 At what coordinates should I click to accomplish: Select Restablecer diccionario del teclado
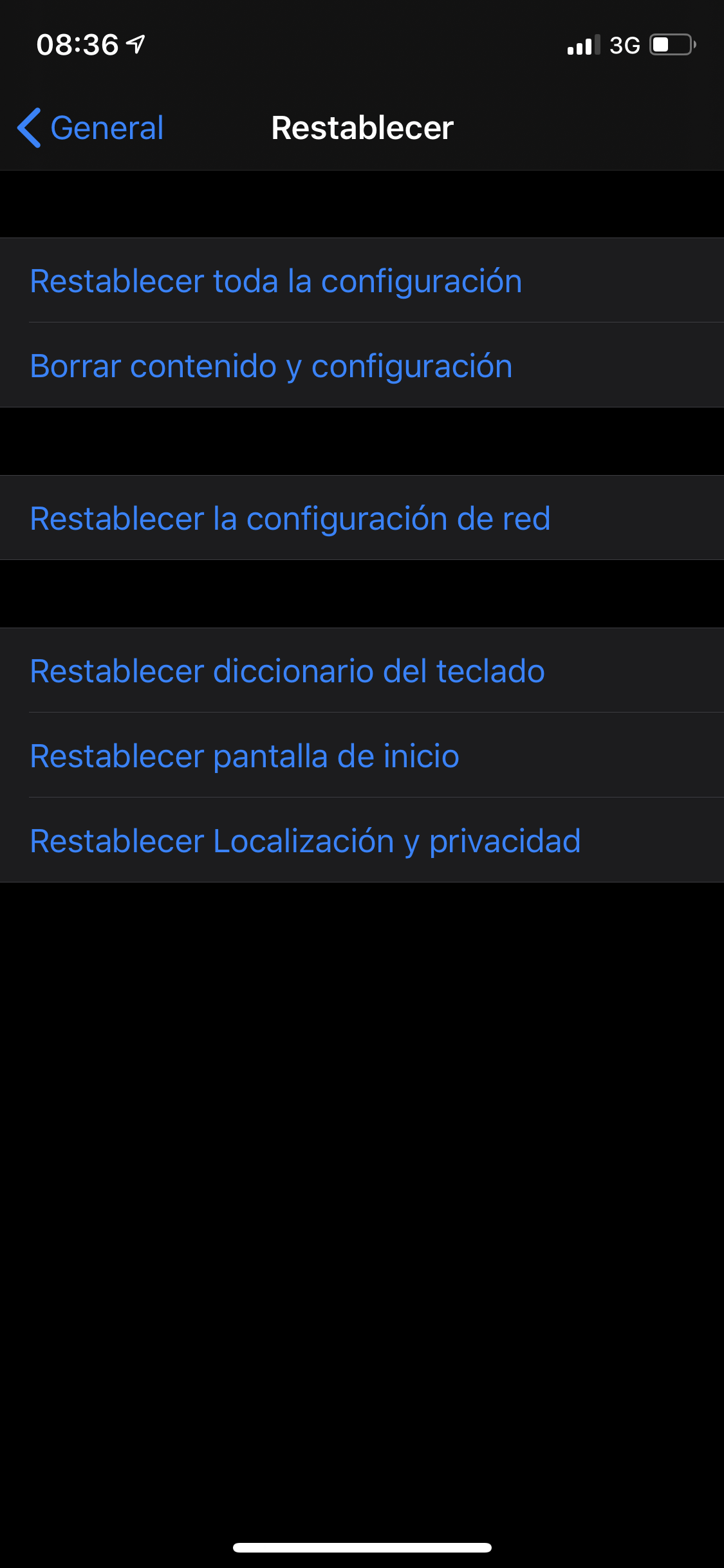point(287,671)
